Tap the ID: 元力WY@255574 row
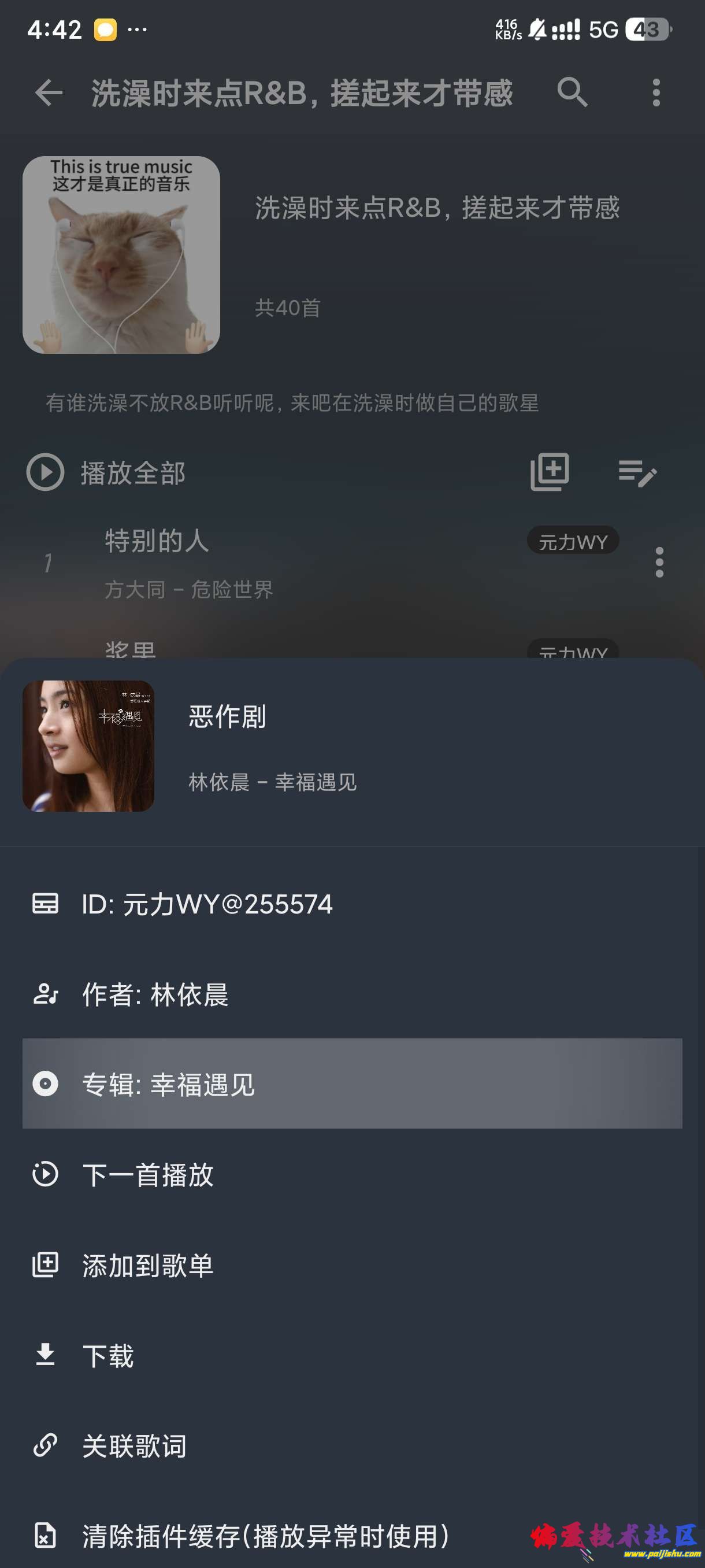This screenshot has width=705, height=1568. pos(351,904)
